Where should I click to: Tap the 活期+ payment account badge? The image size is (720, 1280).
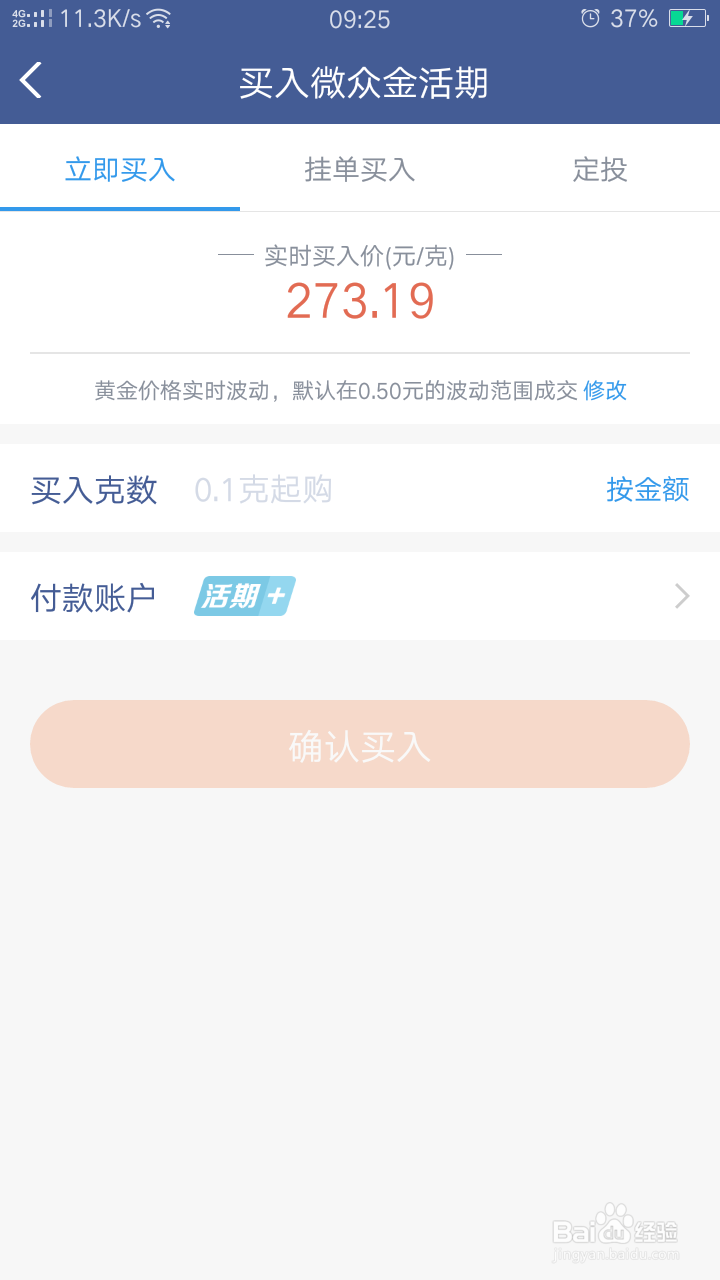pyautogui.click(x=243, y=596)
